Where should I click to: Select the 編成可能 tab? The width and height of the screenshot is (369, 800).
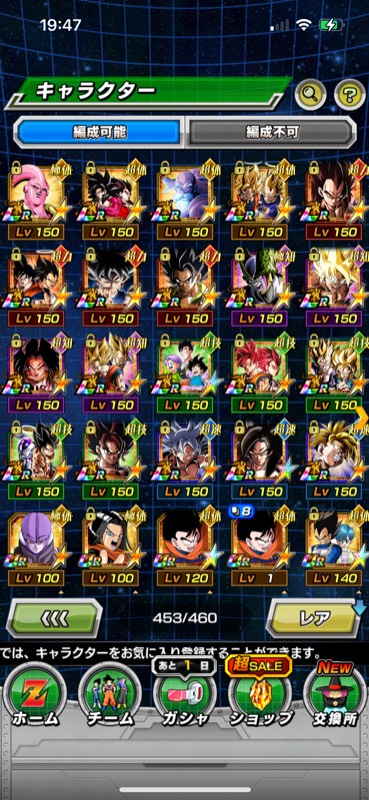tap(100, 133)
